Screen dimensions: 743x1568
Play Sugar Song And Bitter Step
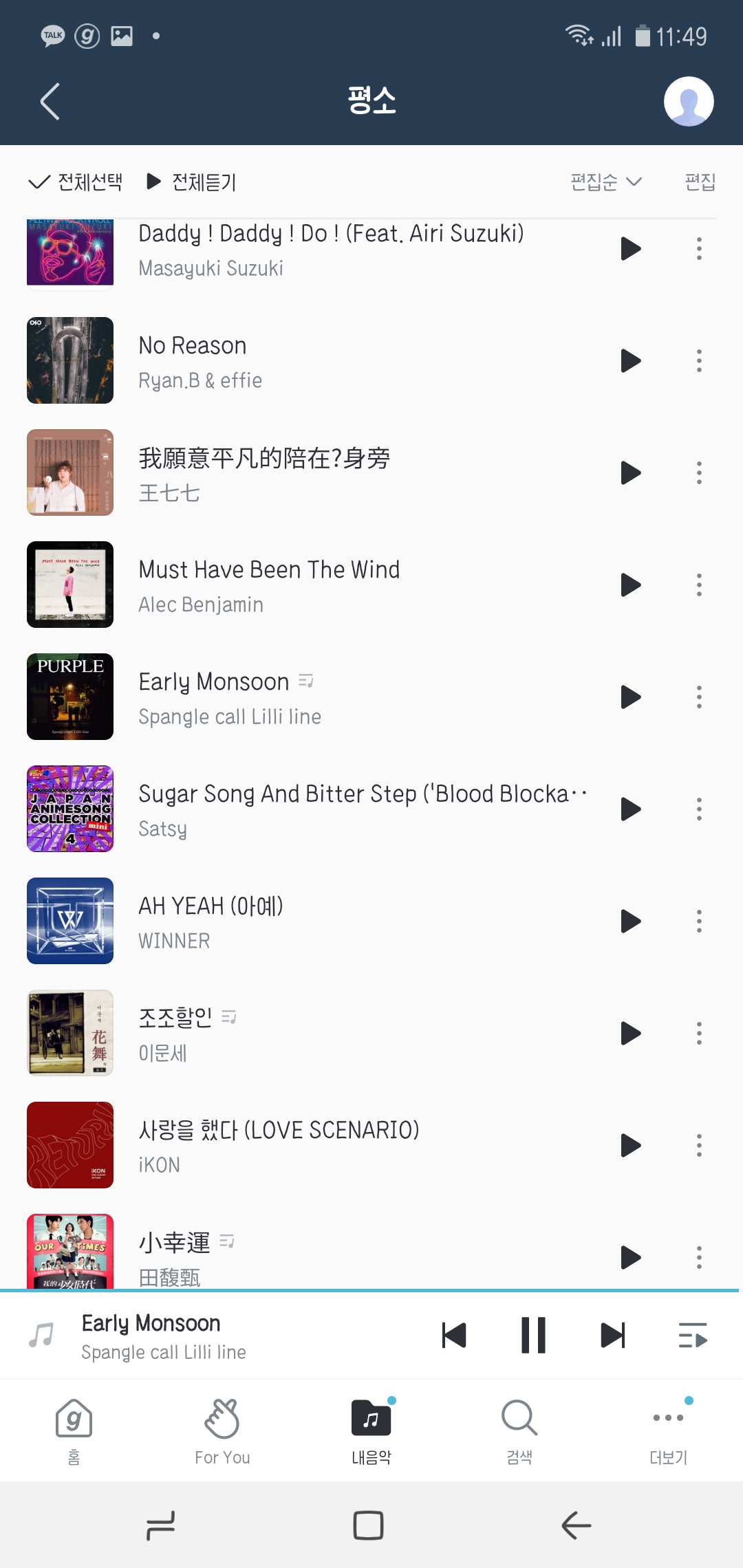pos(630,809)
